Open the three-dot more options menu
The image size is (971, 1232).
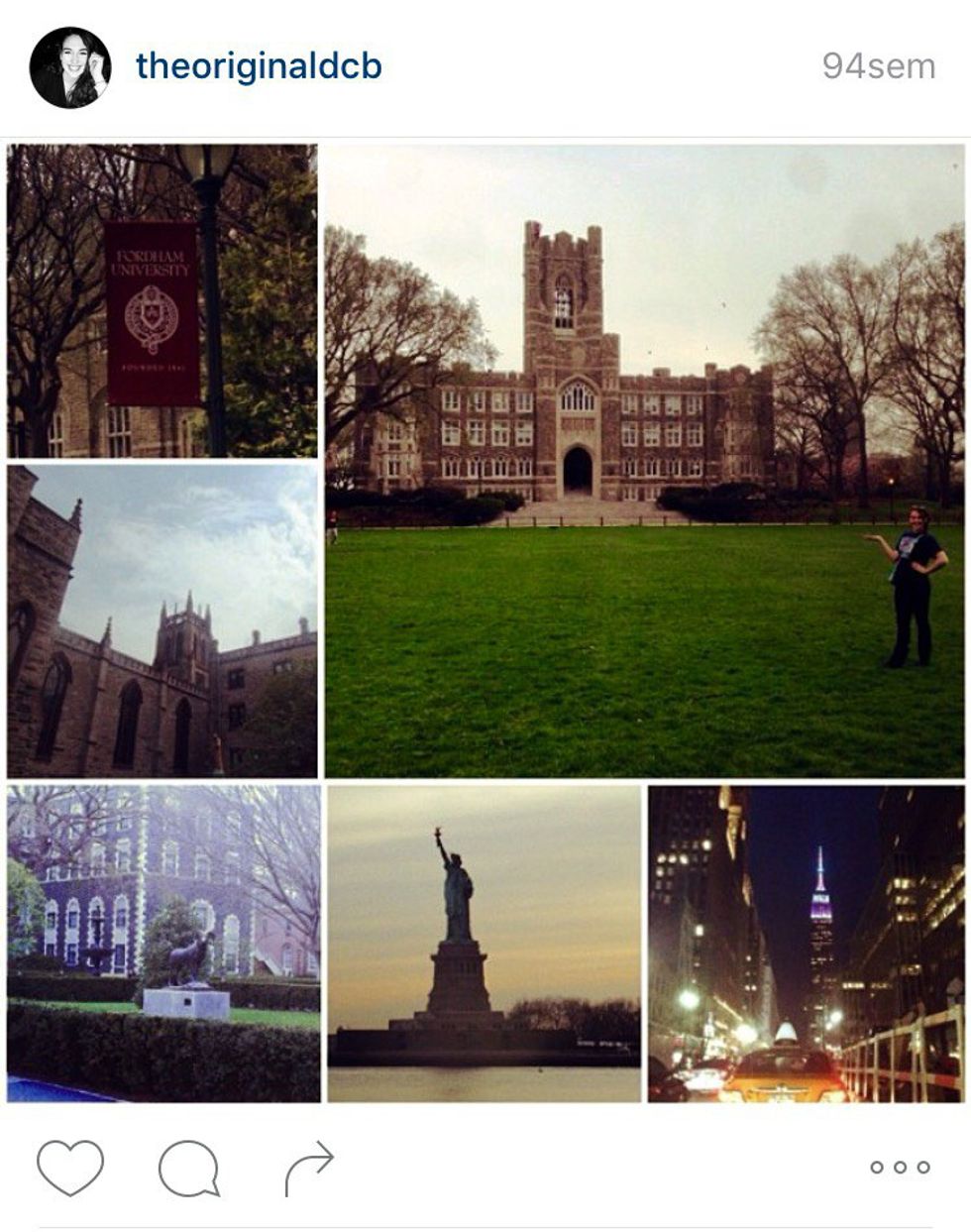click(900, 1168)
